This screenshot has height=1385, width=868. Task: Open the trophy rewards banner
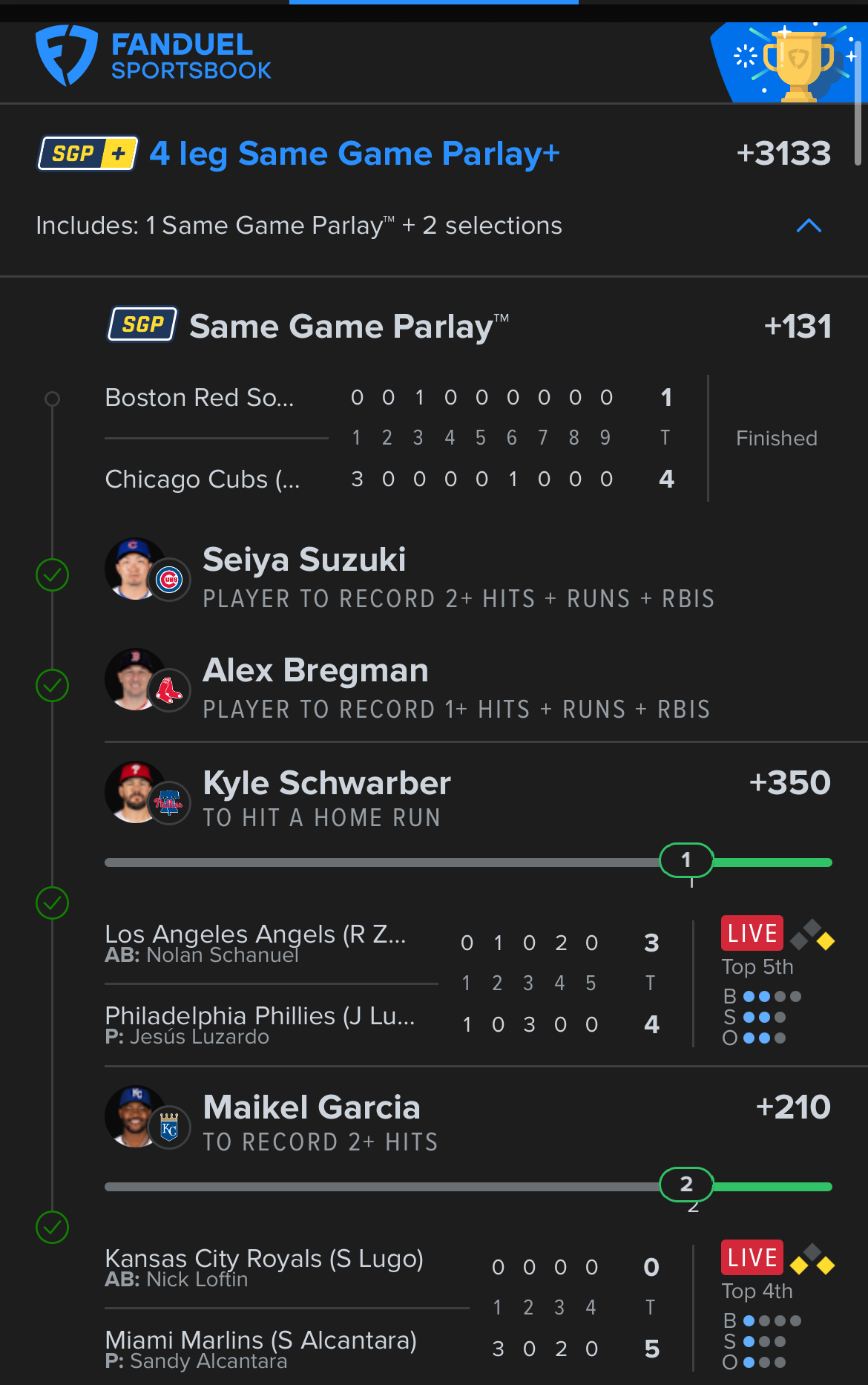pyautogui.click(x=788, y=62)
